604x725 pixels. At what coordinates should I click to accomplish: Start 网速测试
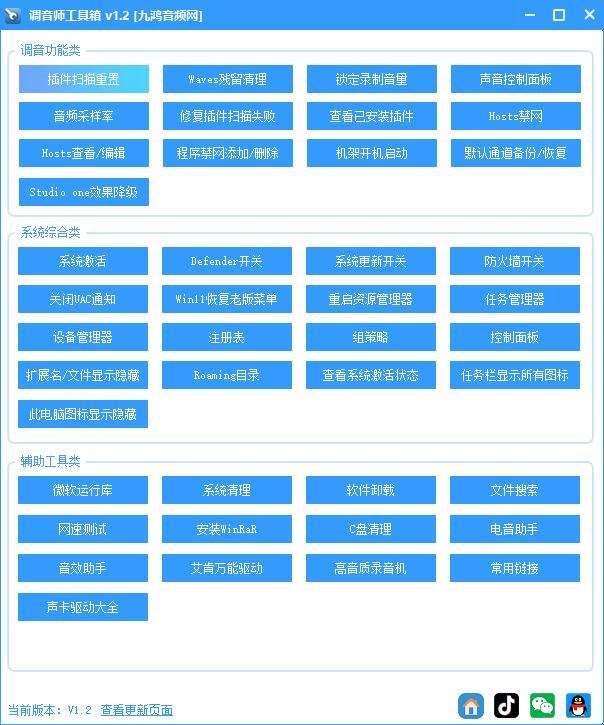[83, 529]
